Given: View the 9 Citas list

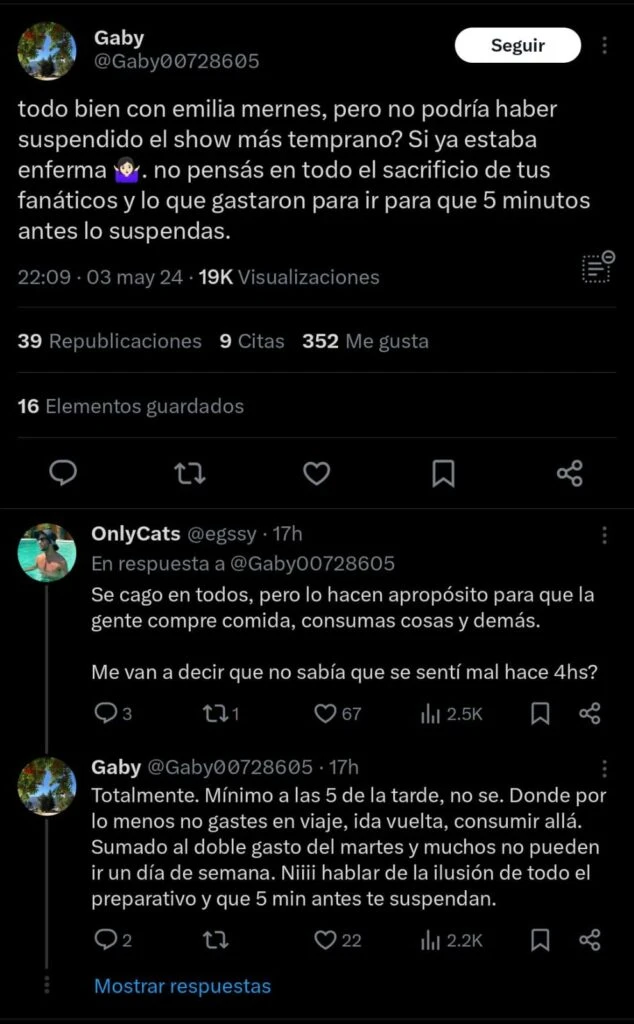Looking at the screenshot, I should [x=252, y=341].
